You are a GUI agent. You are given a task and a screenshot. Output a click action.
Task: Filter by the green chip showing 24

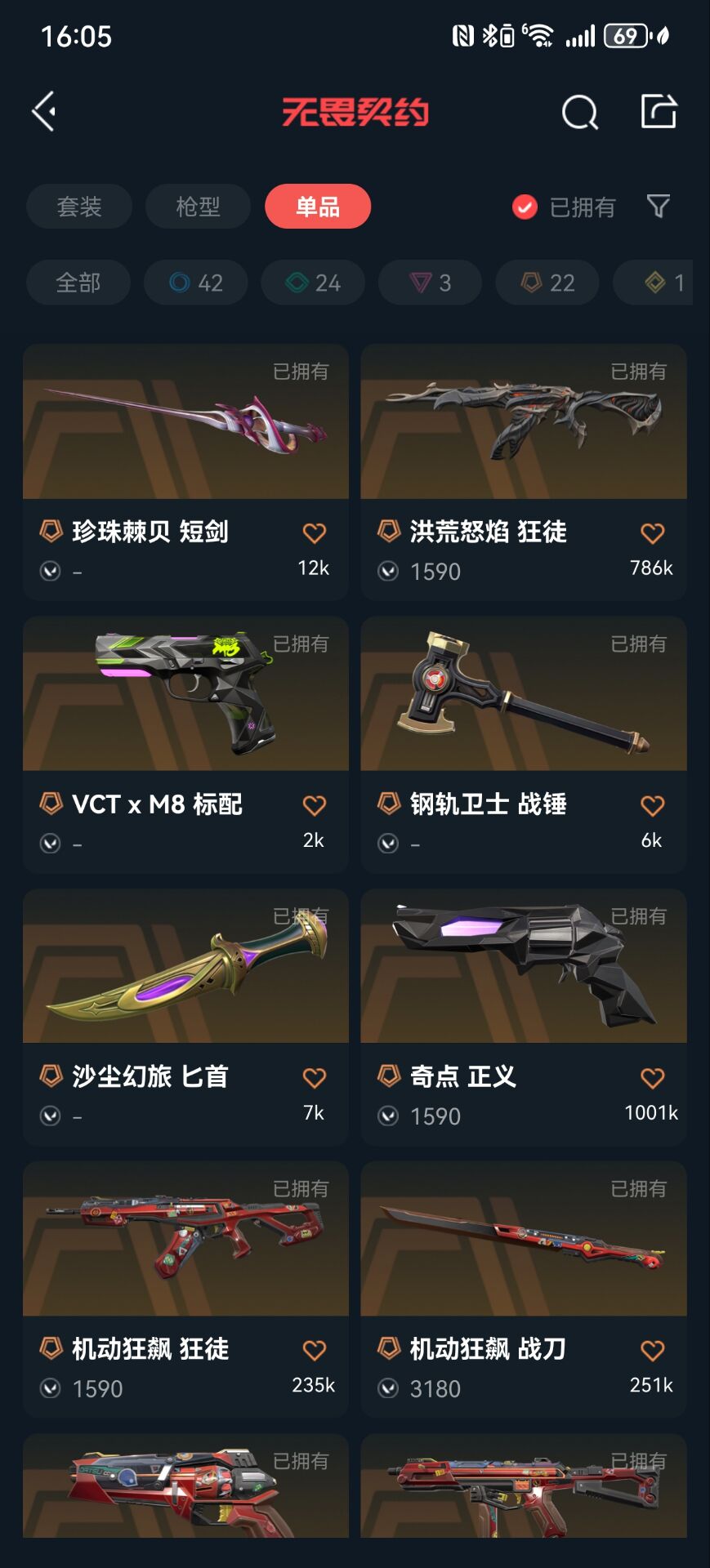click(313, 283)
